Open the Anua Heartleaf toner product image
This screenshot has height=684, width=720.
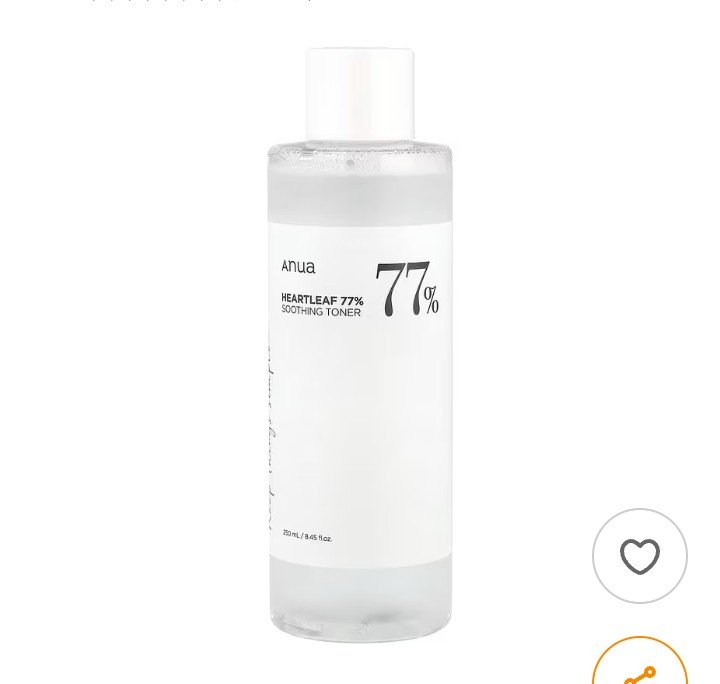point(358,340)
